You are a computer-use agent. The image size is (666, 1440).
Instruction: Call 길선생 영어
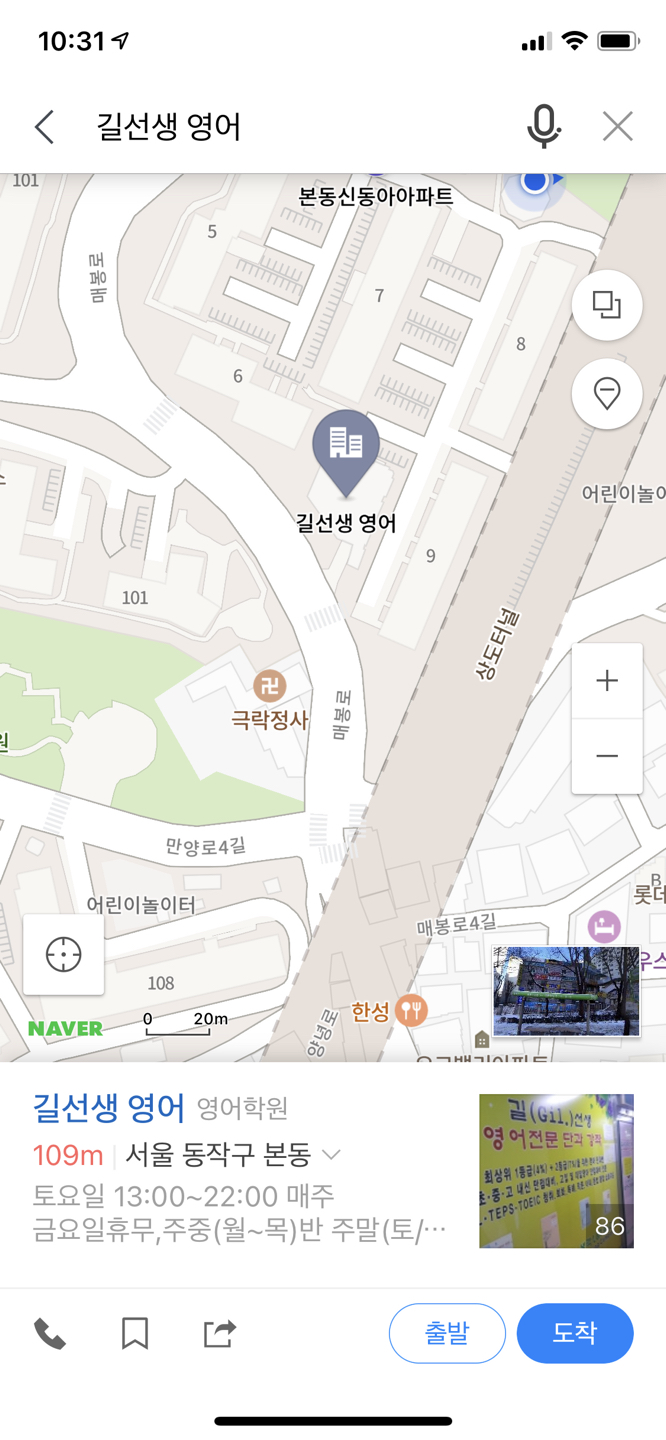tap(50, 1334)
